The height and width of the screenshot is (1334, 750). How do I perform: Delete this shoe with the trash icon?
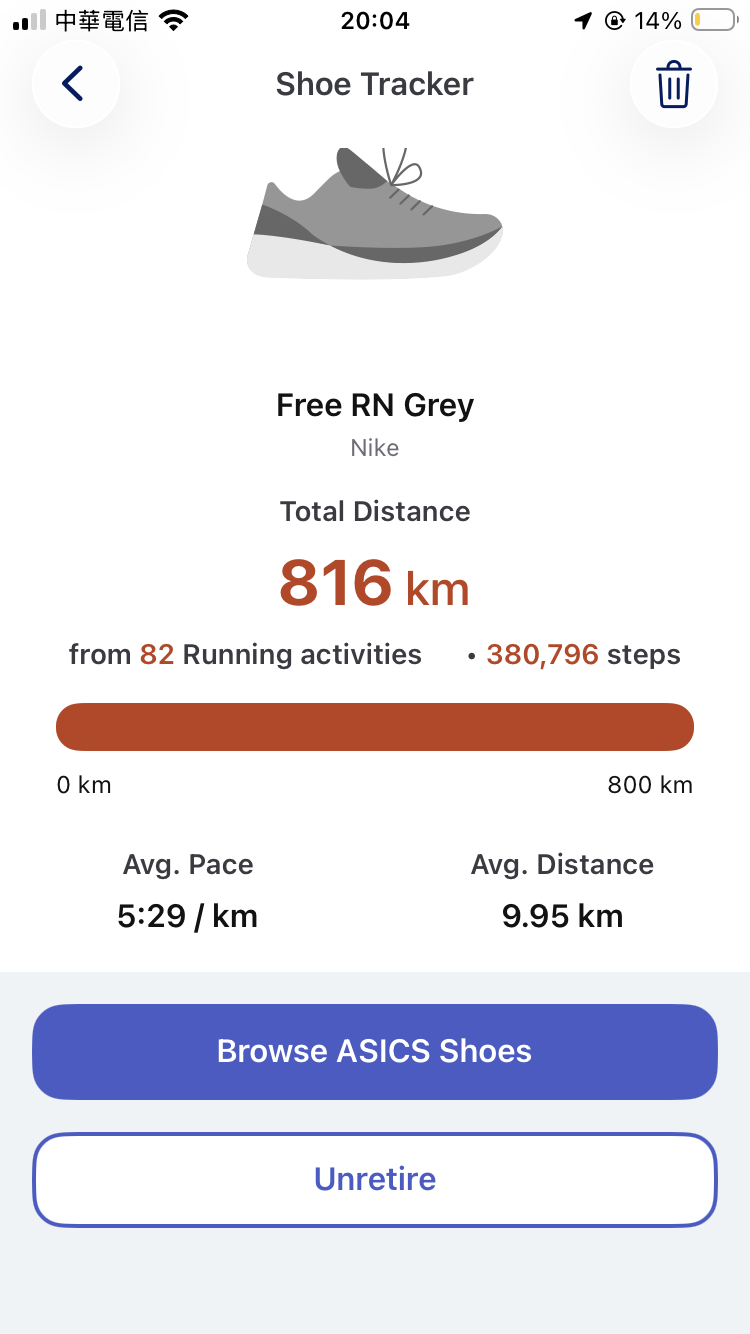click(x=673, y=84)
